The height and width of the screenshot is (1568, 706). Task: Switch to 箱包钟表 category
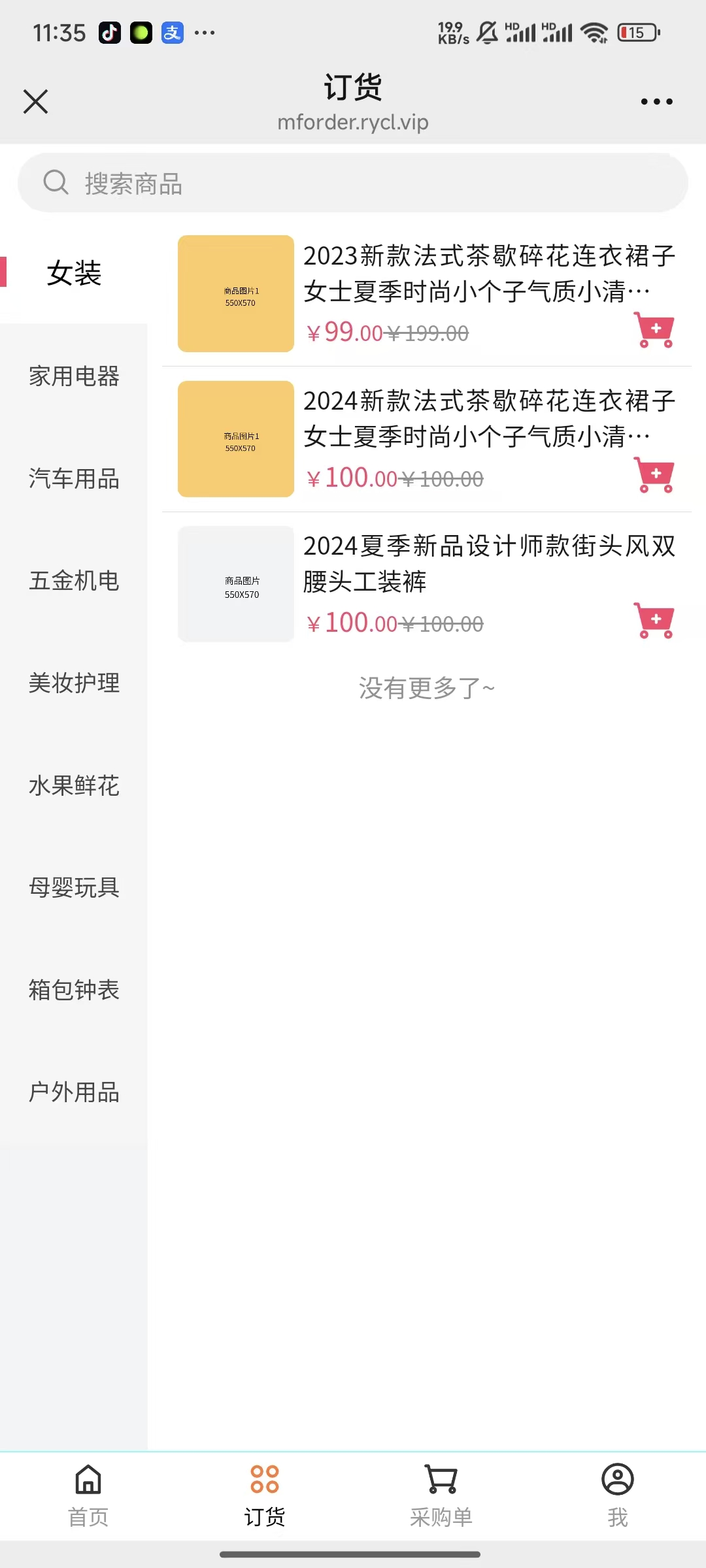[x=74, y=989]
